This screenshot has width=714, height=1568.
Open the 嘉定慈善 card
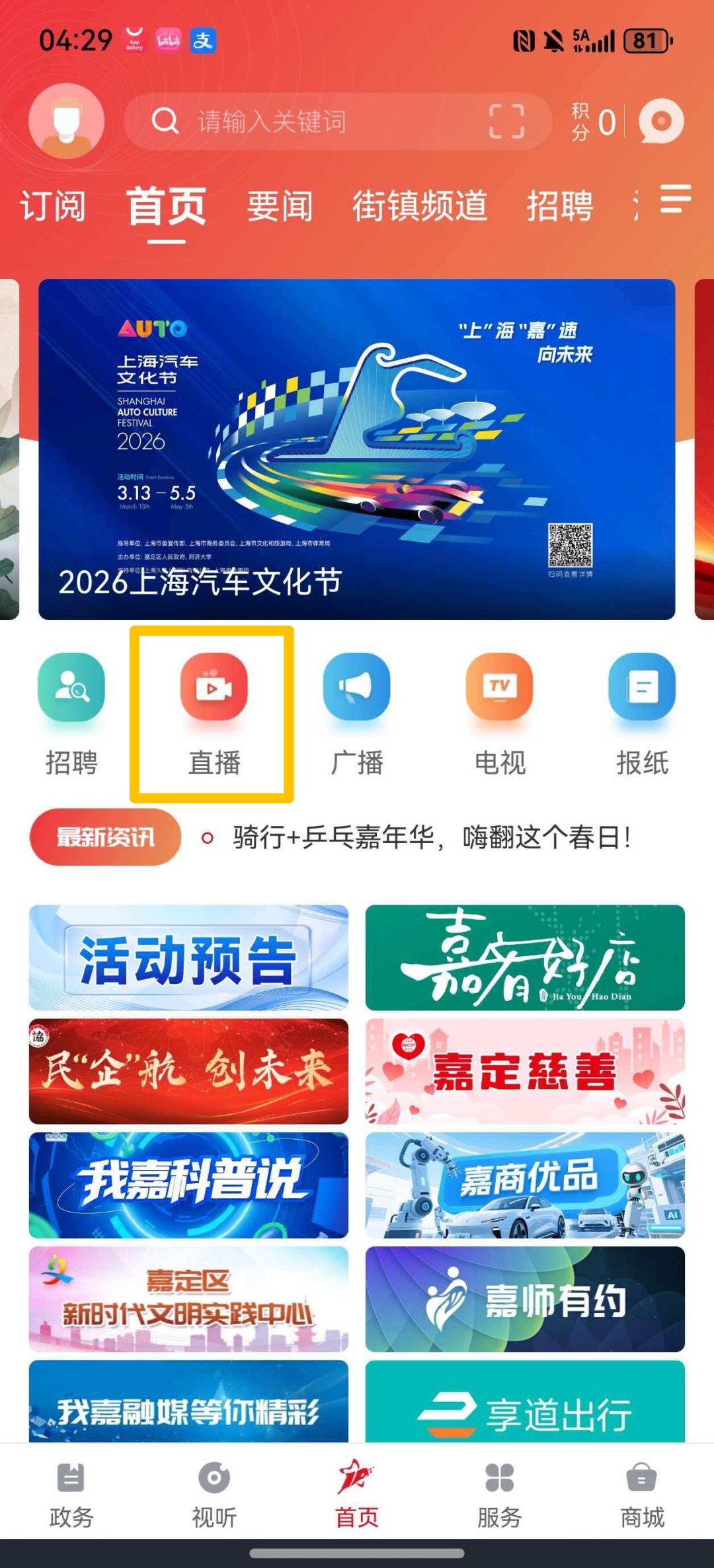(x=525, y=1071)
